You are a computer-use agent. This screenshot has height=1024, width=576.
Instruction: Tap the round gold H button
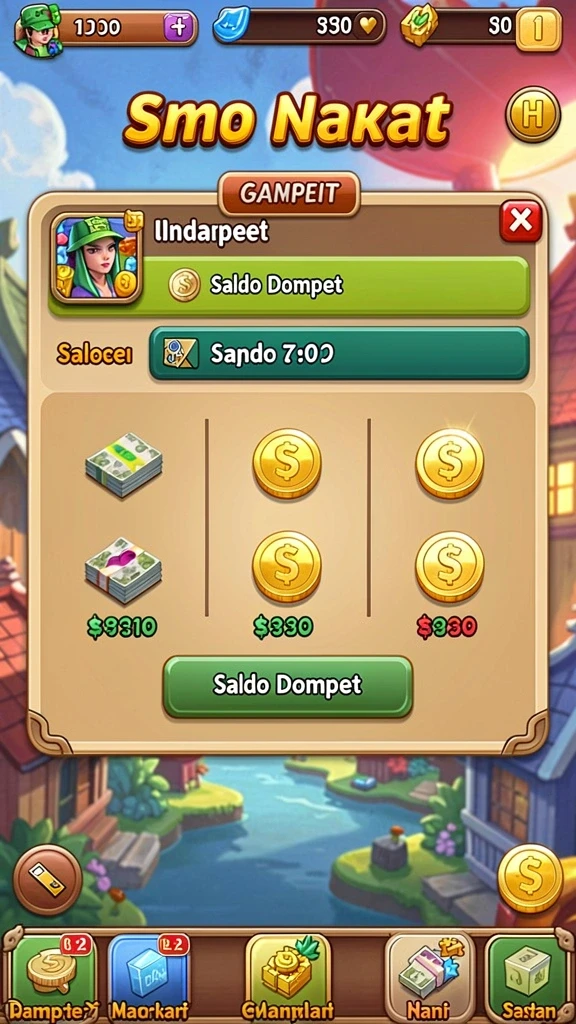[x=534, y=115]
